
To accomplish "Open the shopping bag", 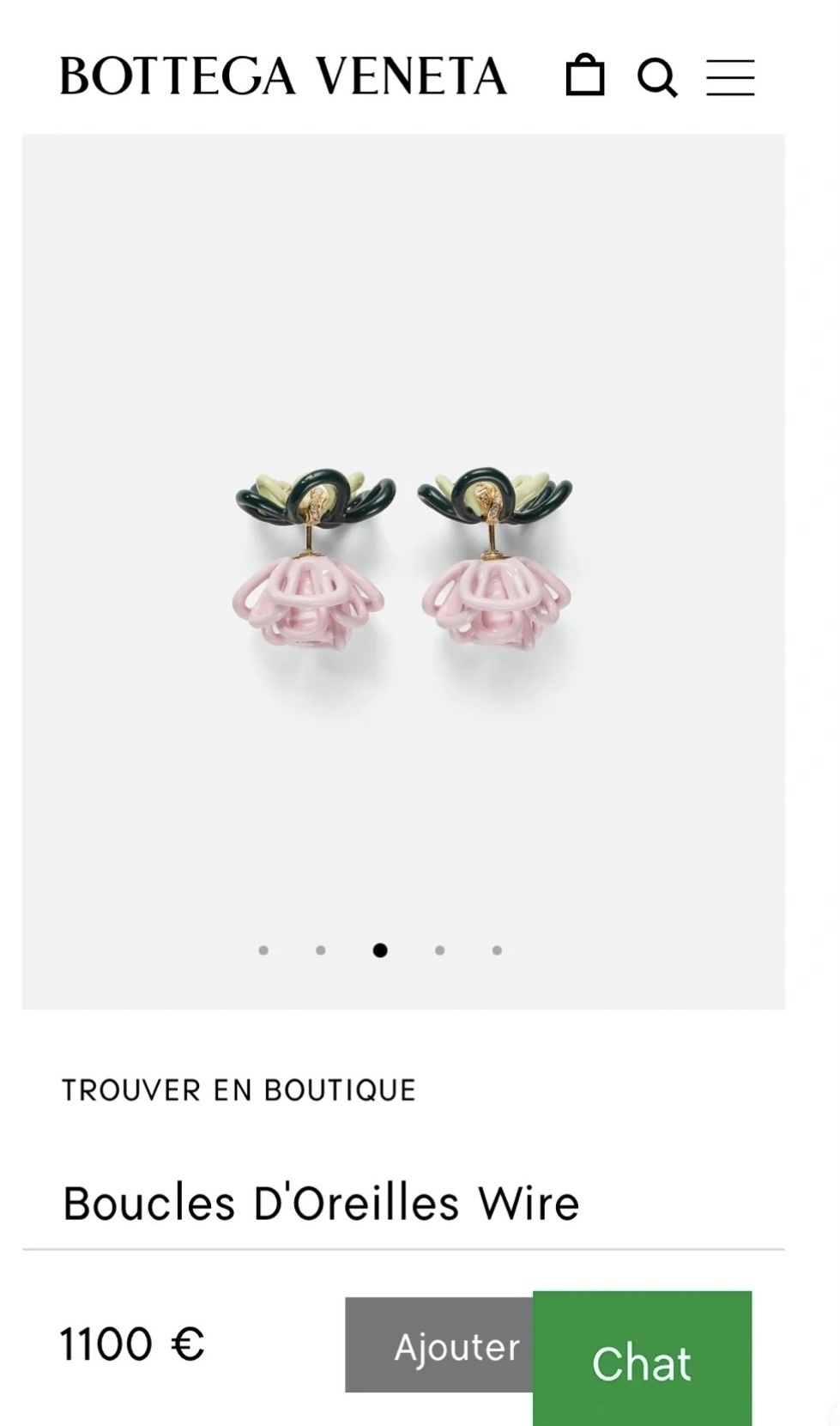I will (584, 76).
